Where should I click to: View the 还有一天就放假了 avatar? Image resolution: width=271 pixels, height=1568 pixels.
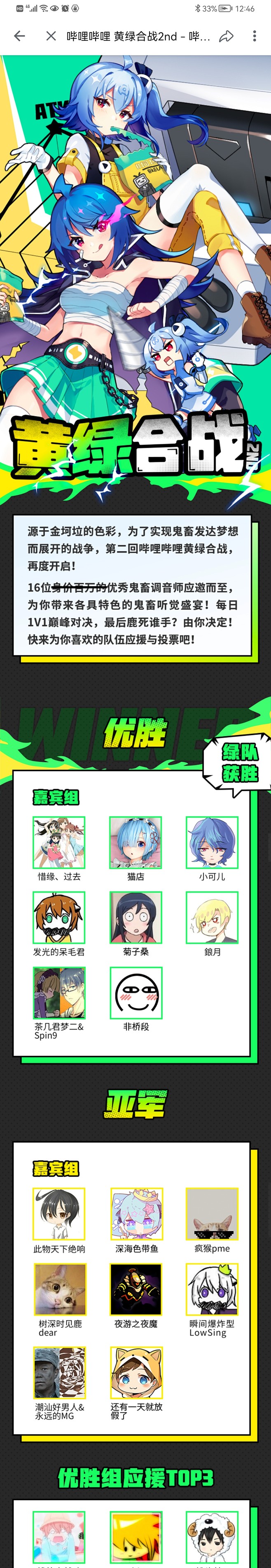[x=136, y=1372]
